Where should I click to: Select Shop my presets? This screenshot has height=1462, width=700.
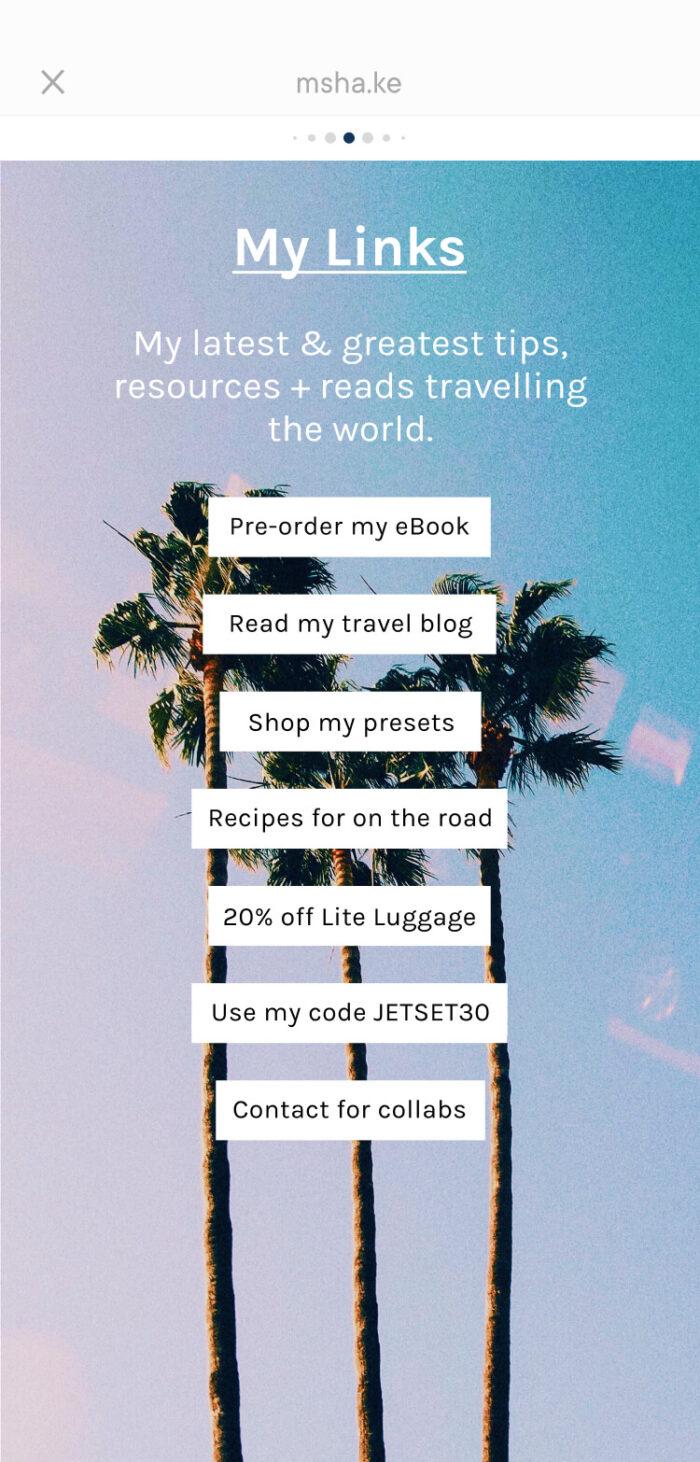pos(350,722)
